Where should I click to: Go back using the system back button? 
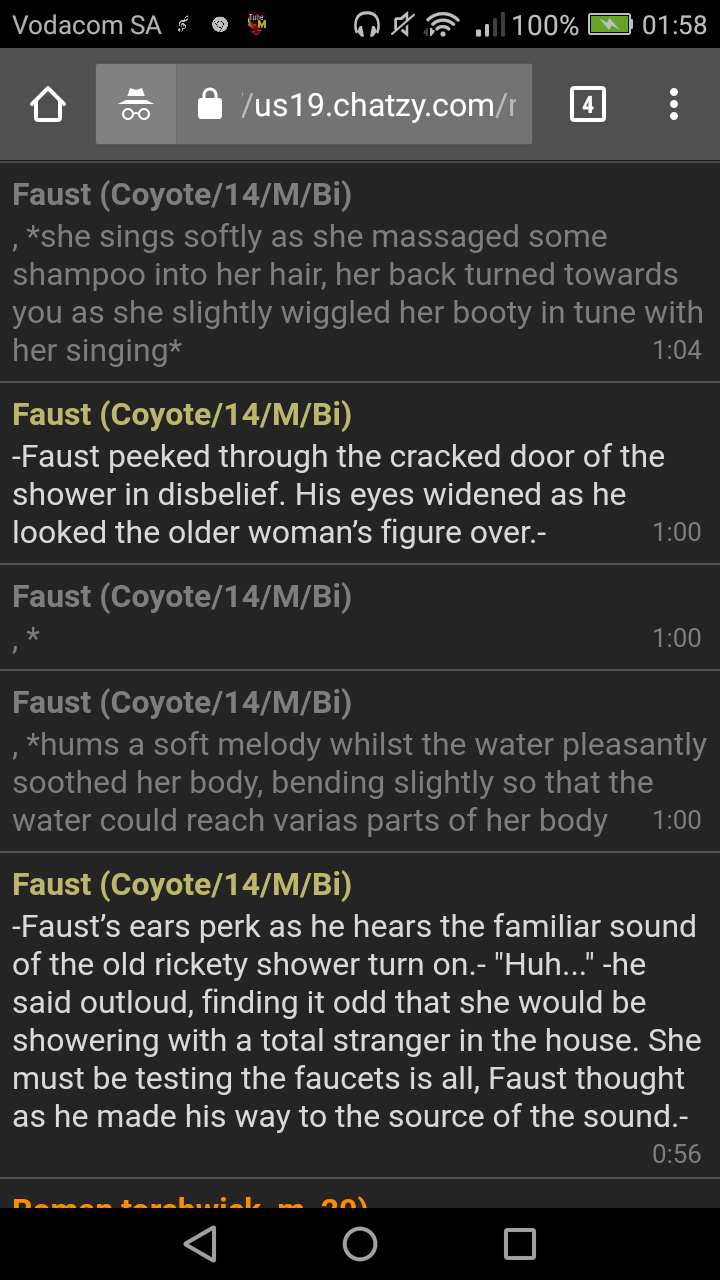pos(201,1244)
